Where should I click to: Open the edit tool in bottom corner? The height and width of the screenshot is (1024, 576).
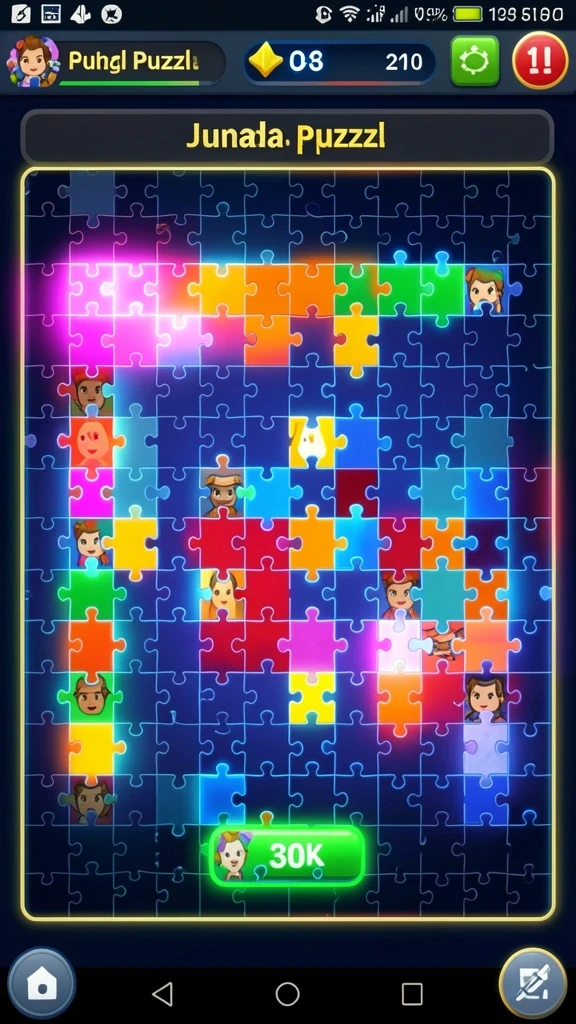(x=533, y=984)
